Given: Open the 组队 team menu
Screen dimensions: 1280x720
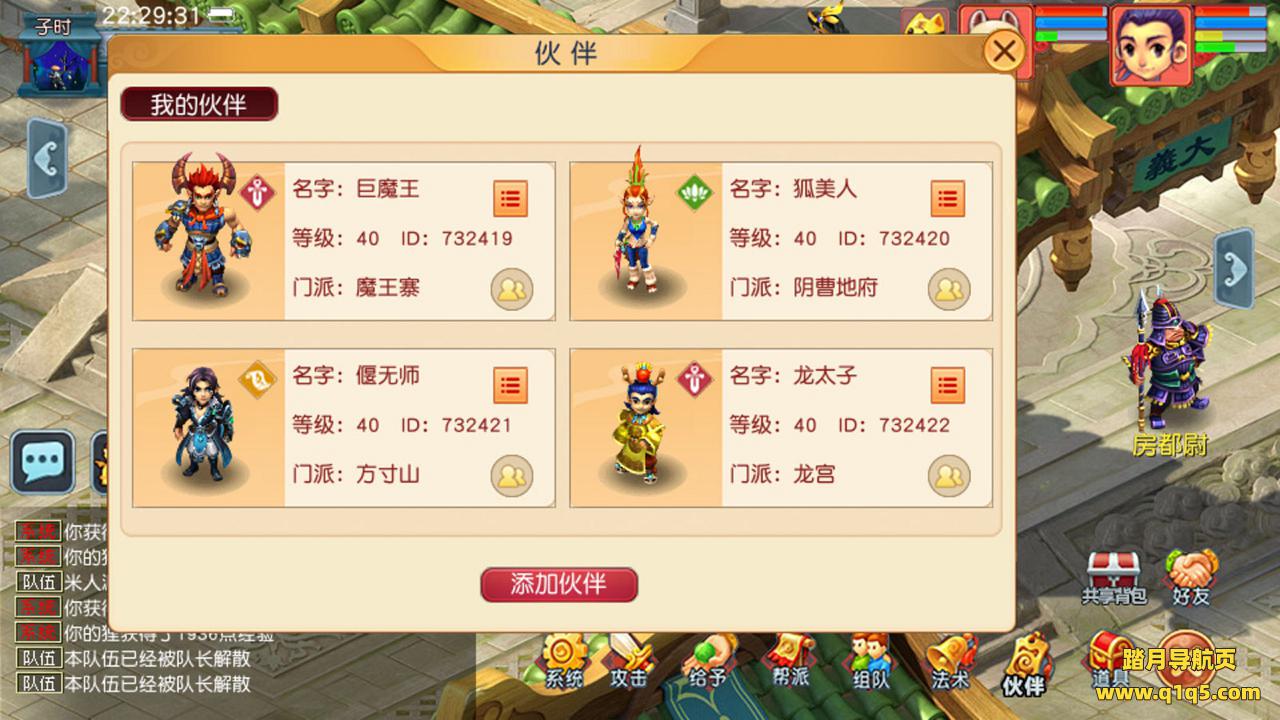Looking at the screenshot, I should click(x=870, y=662).
